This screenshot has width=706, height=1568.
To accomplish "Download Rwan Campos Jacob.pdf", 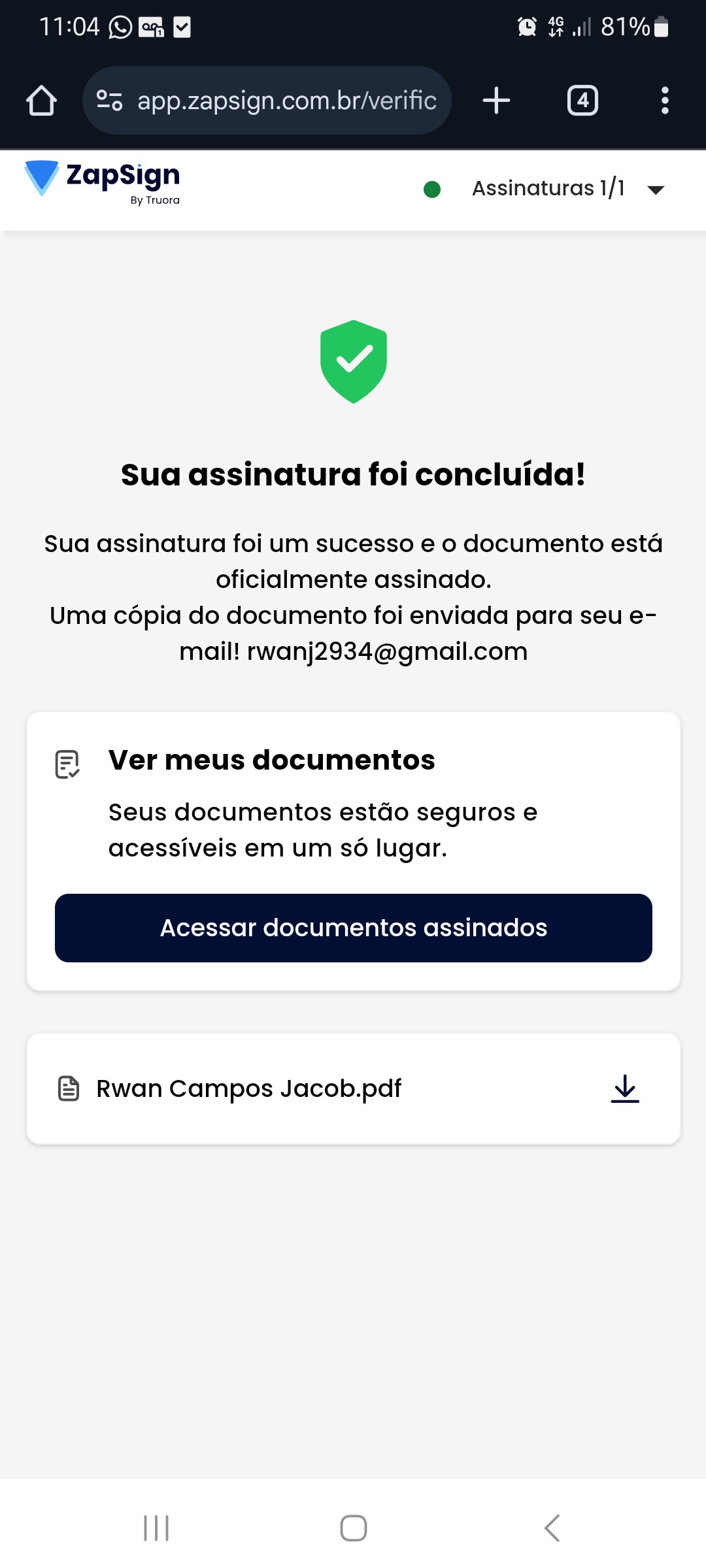I will 625,1088.
